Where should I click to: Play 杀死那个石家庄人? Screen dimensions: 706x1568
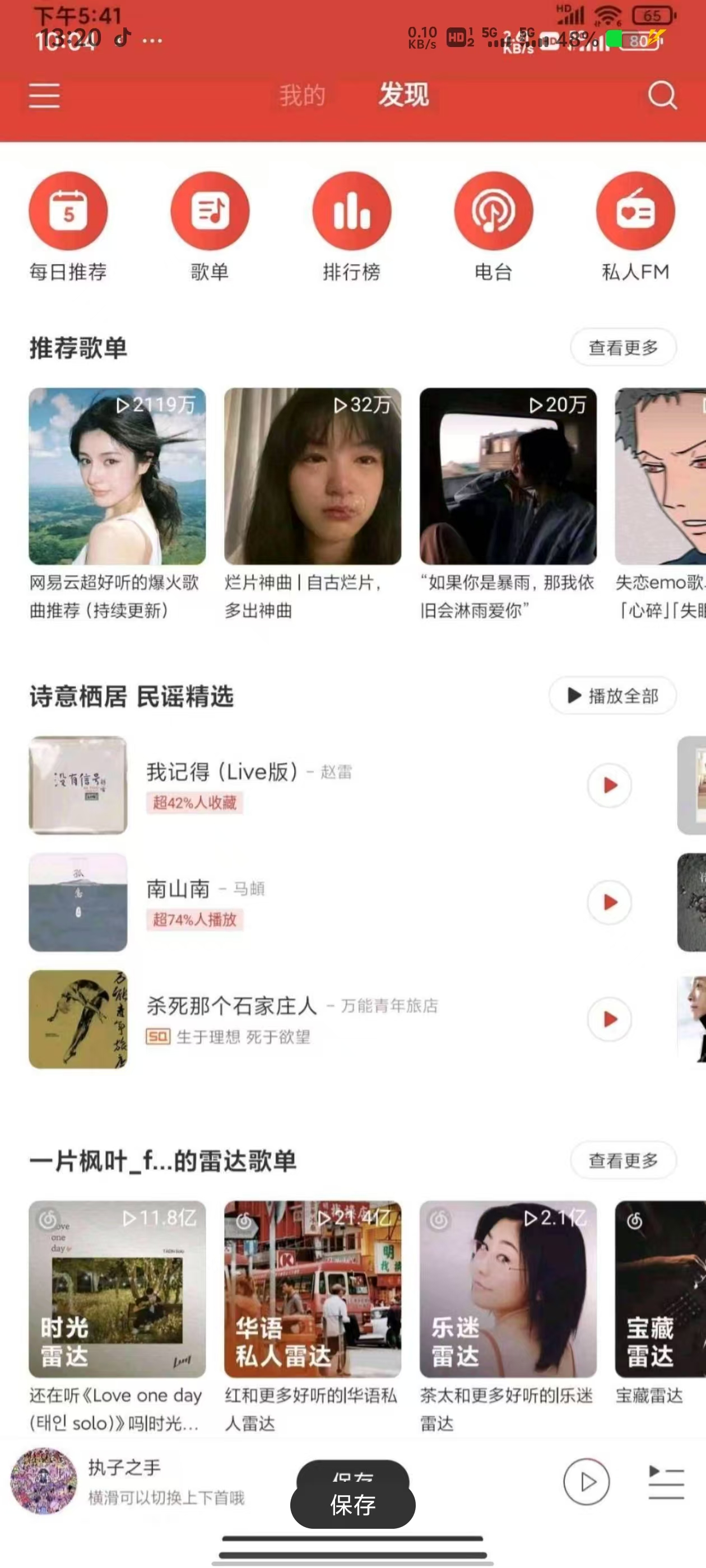[x=609, y=1019]
